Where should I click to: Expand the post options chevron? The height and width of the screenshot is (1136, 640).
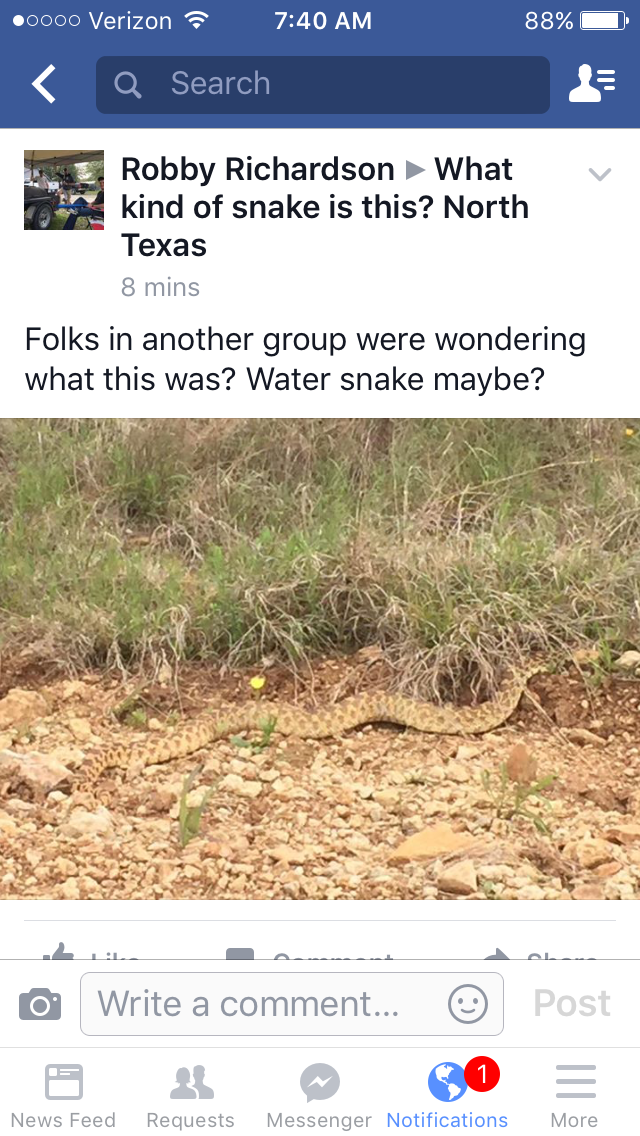599,174
